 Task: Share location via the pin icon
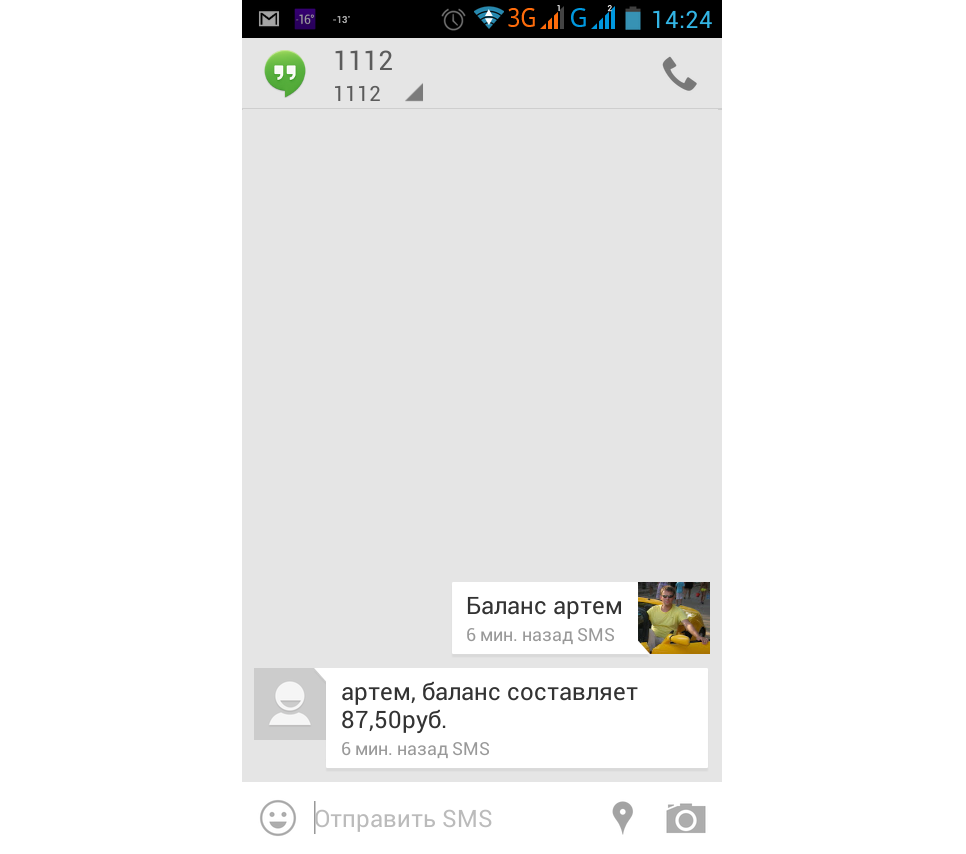pyautogui.click(x=622, y=818)
